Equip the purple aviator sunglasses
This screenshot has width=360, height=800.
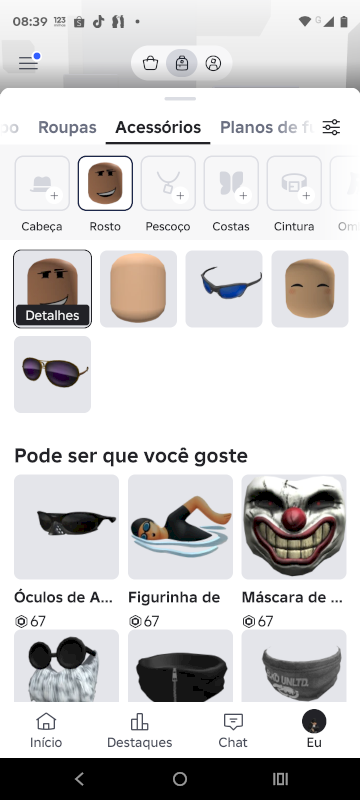click(53, 374)
